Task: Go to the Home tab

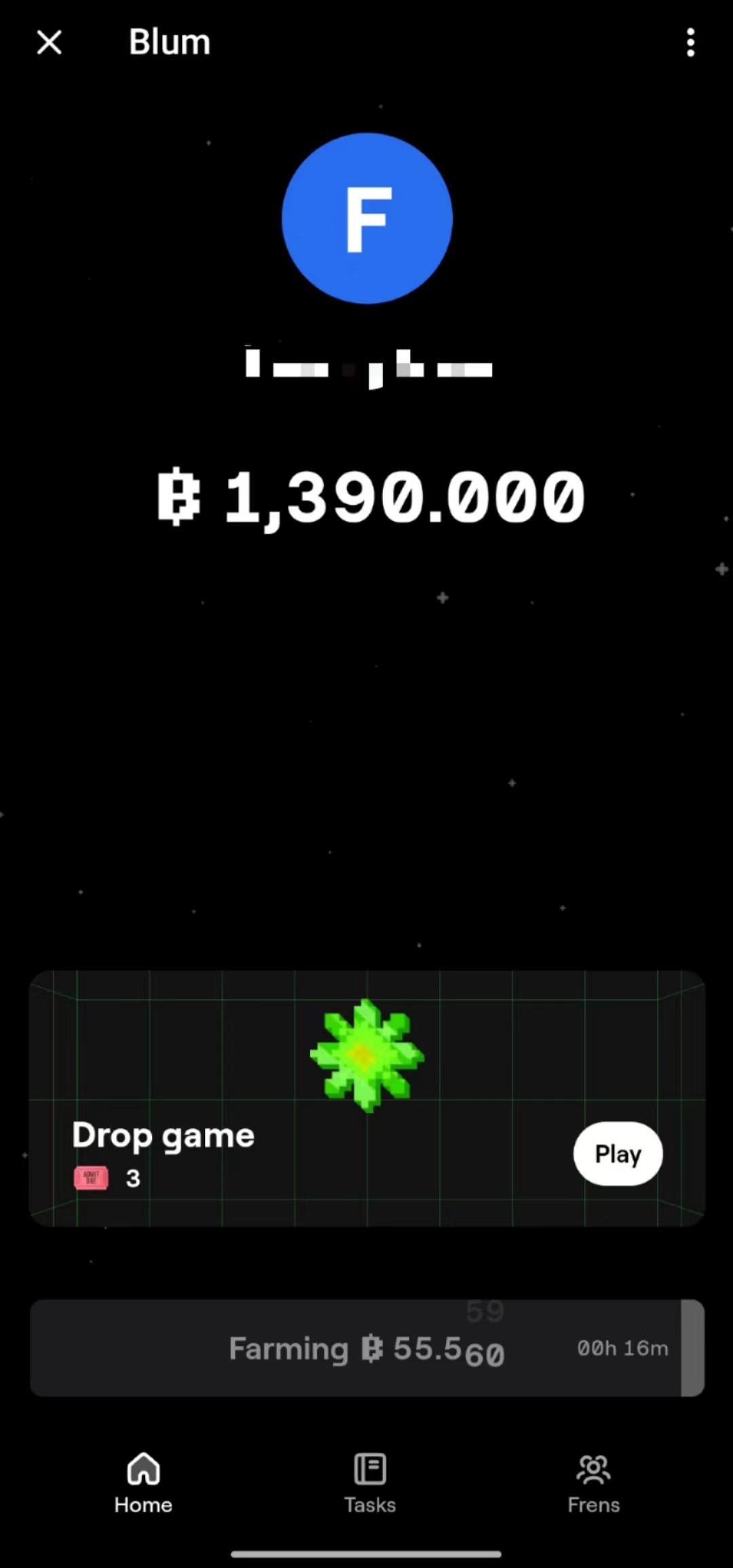Action: coord(143,1484)
